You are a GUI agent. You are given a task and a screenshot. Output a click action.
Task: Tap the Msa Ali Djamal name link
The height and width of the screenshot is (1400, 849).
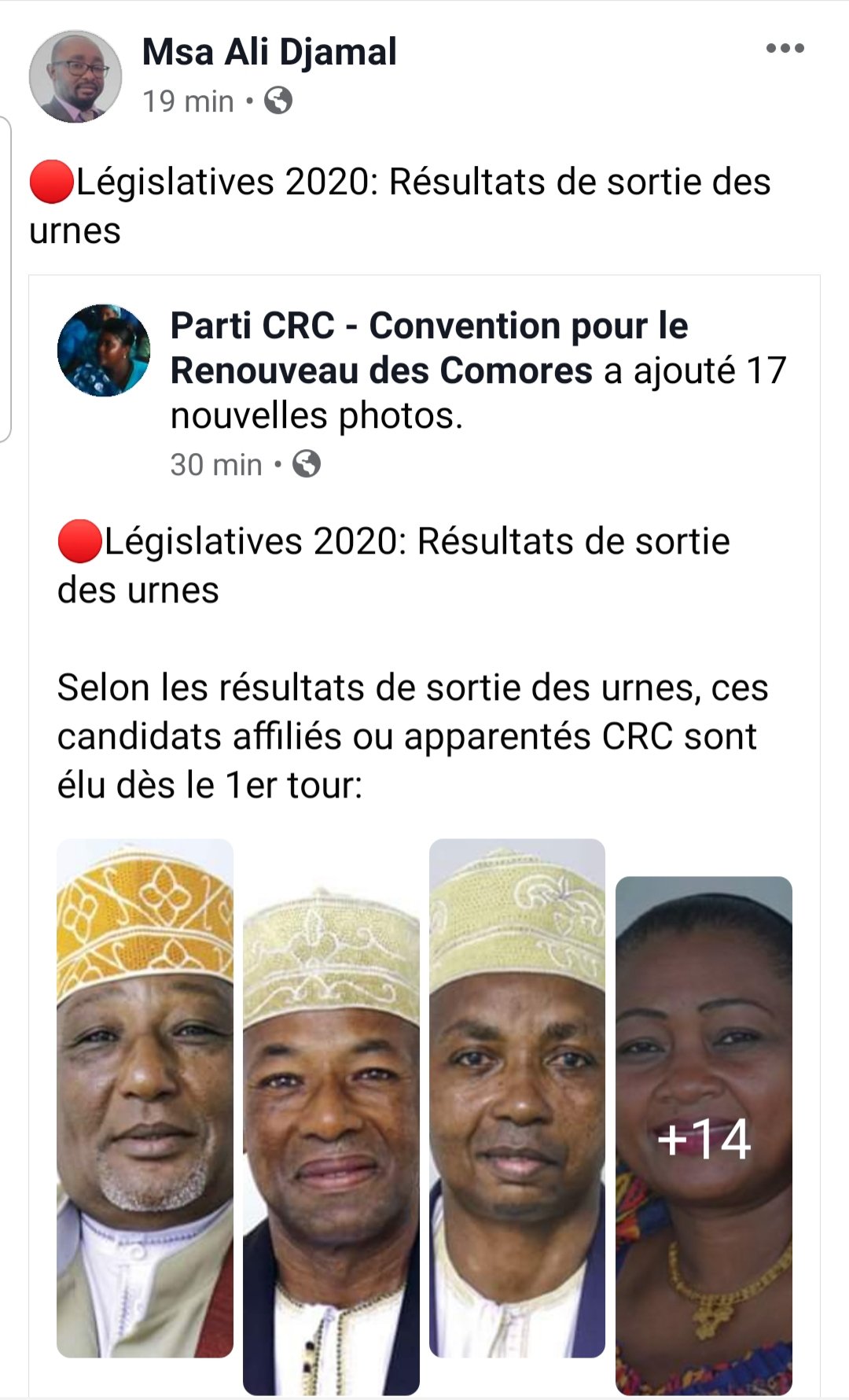(x=269, y=52)
